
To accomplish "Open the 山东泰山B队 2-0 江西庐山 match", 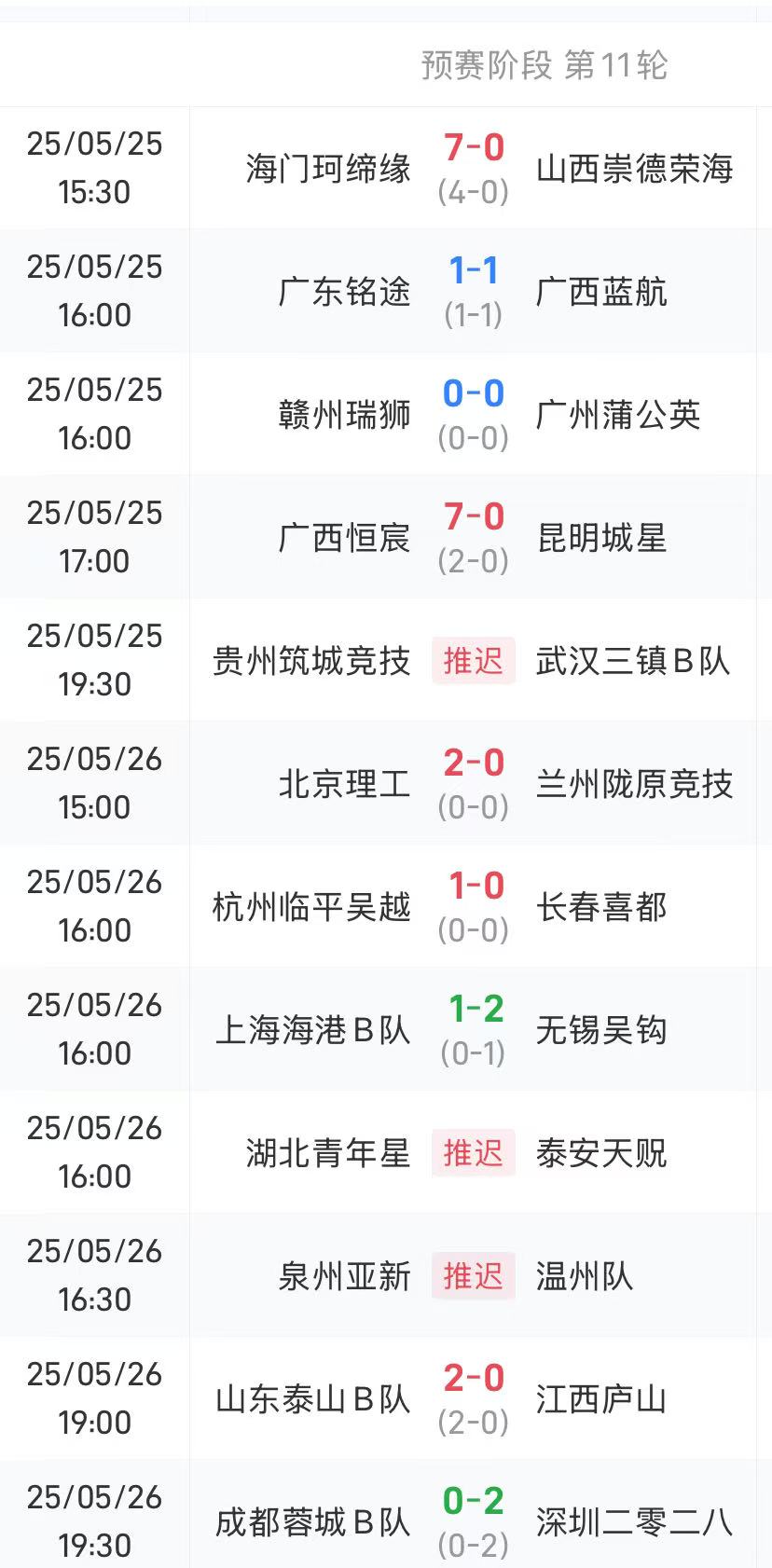I will click(386, 1398).
